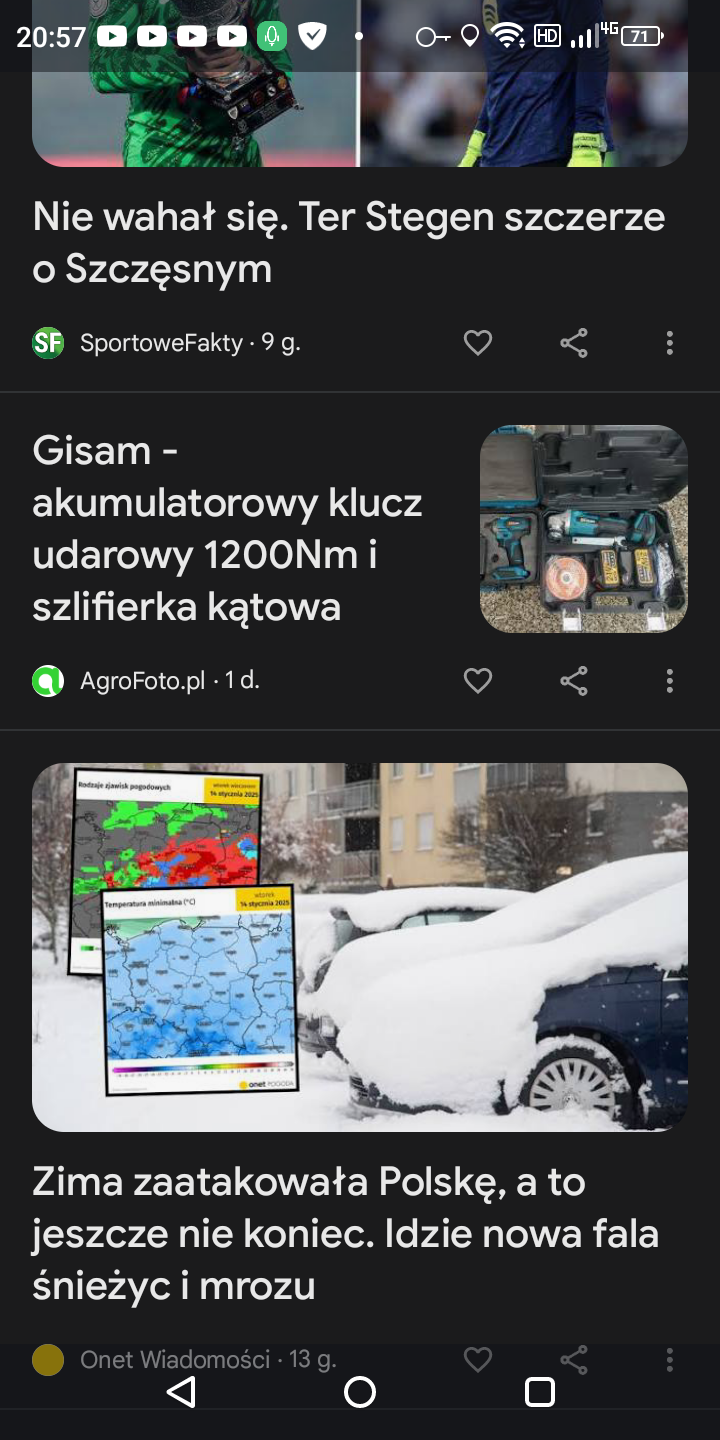Go back with the system back button
This screenshot has width=720, height=1440.
(x=181, y=1392)
